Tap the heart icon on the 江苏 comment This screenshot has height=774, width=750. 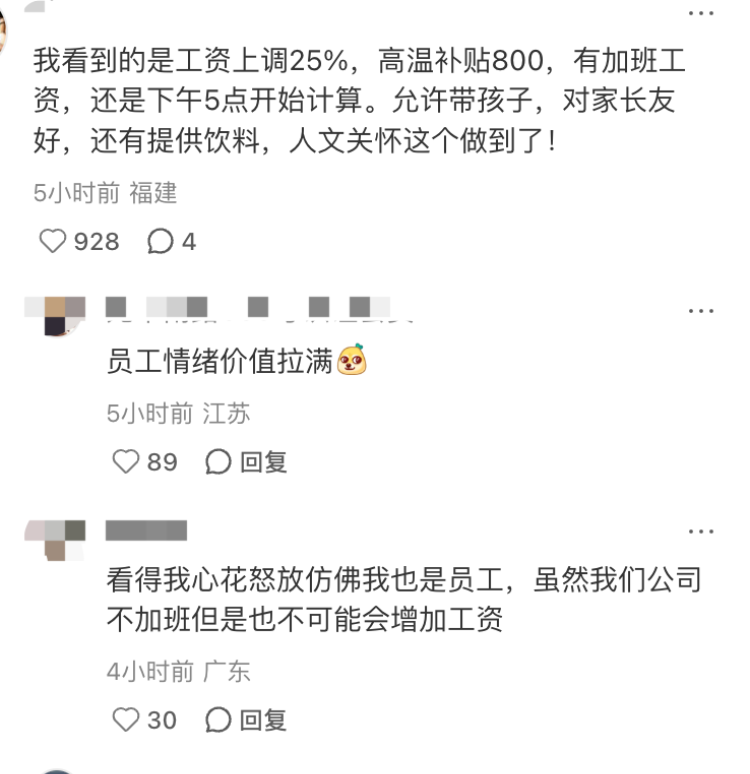[x=124, y=461]
